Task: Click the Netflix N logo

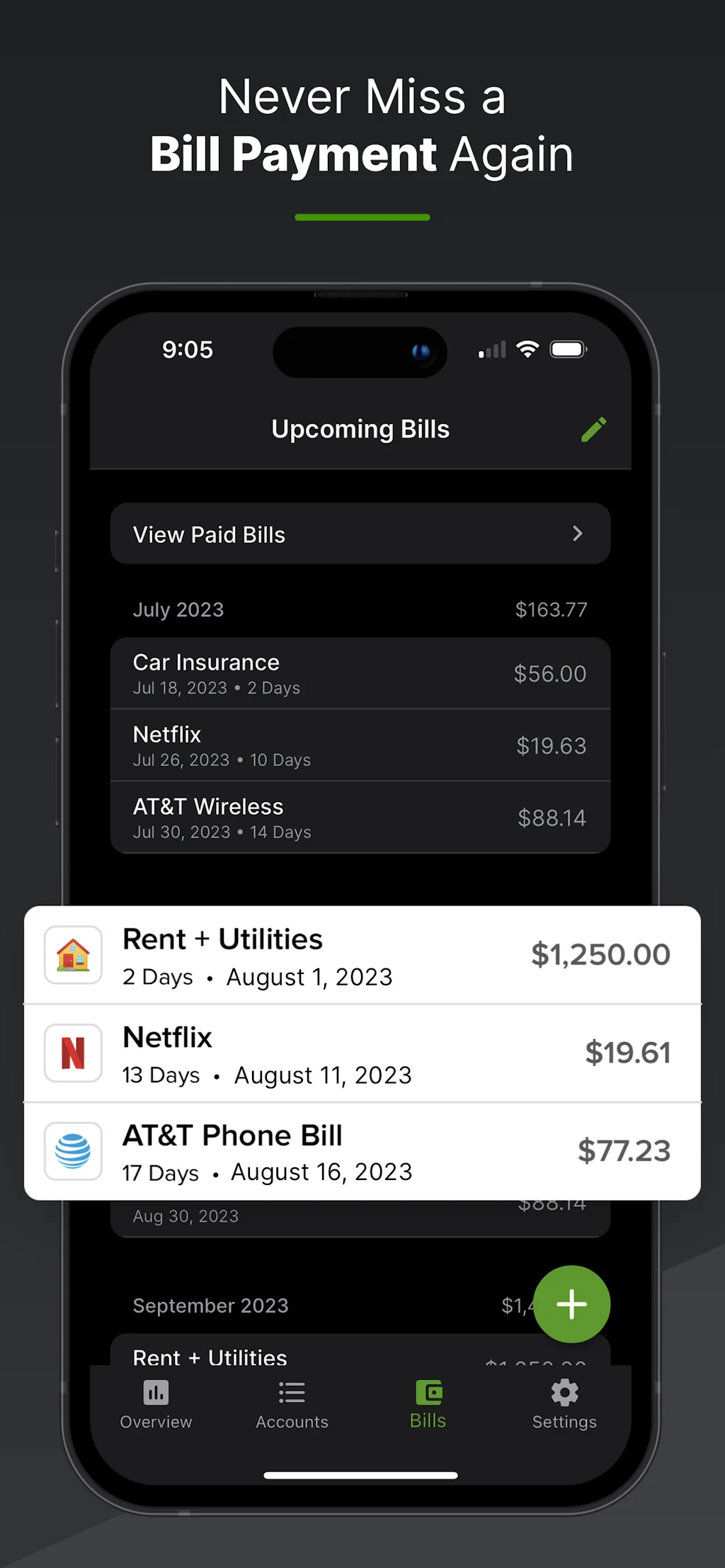Action: coord(73,1053)
